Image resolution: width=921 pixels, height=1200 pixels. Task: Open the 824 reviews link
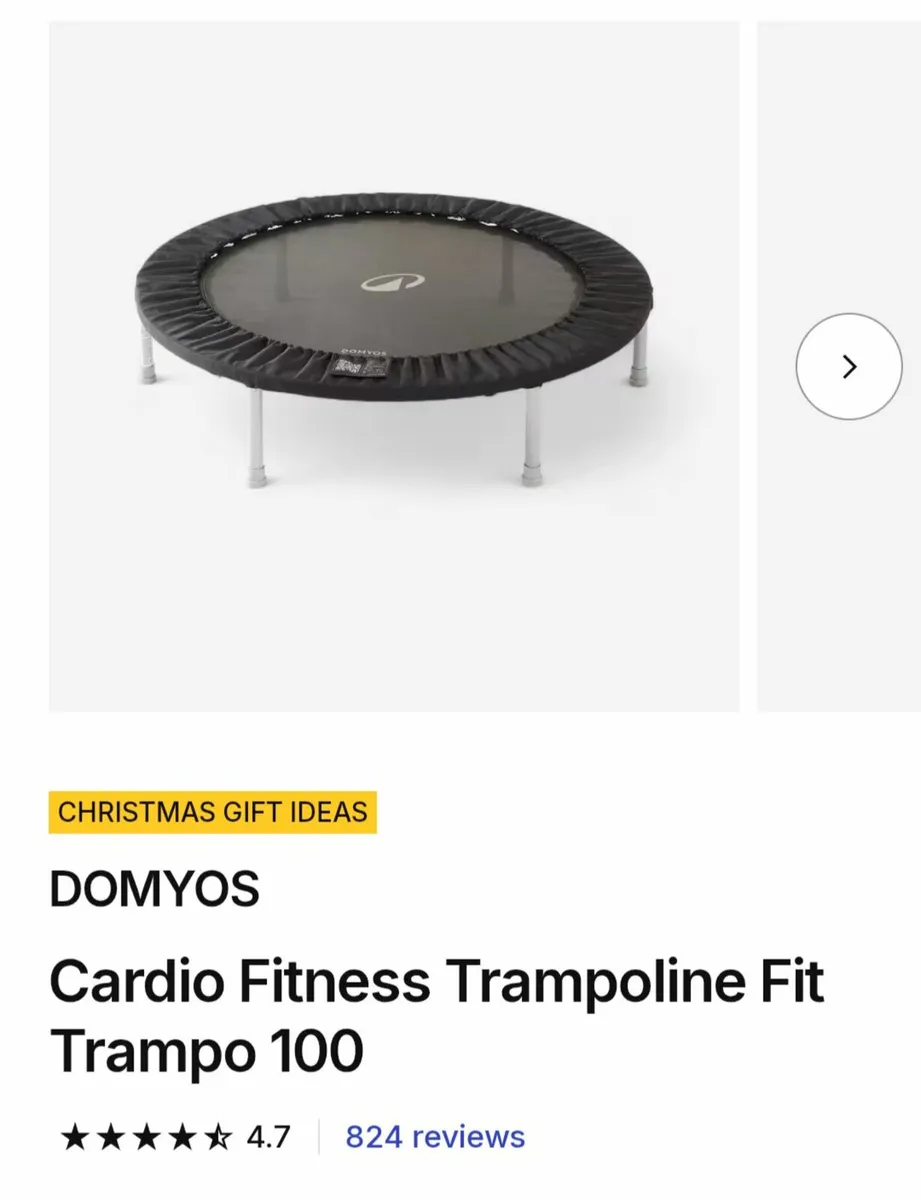pos(434,1136)
